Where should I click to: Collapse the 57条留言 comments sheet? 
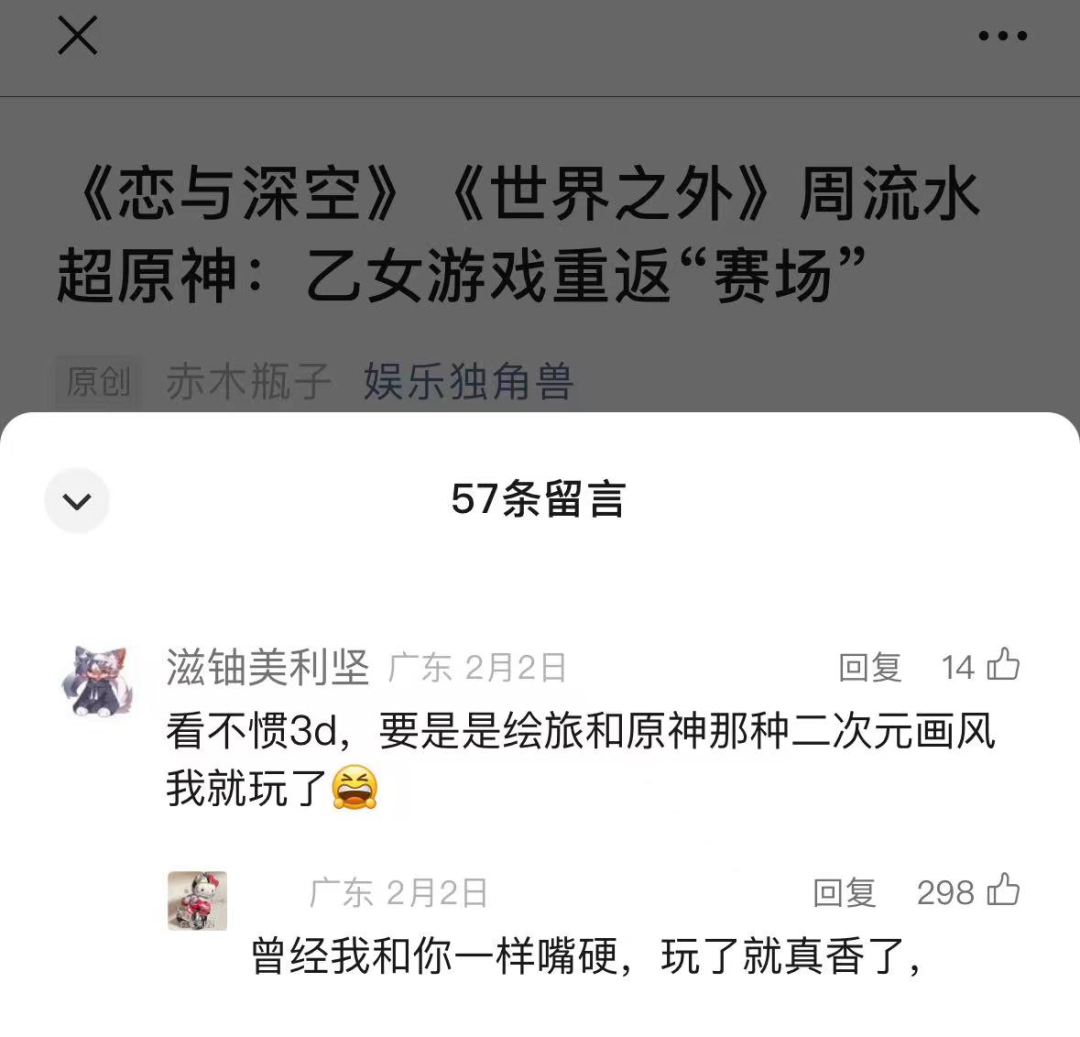tap(77, 500)
